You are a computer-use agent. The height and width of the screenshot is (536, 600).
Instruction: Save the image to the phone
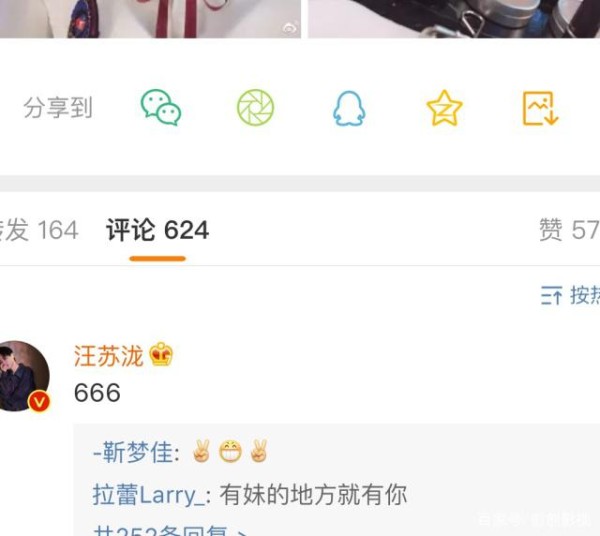coord(540,108)
